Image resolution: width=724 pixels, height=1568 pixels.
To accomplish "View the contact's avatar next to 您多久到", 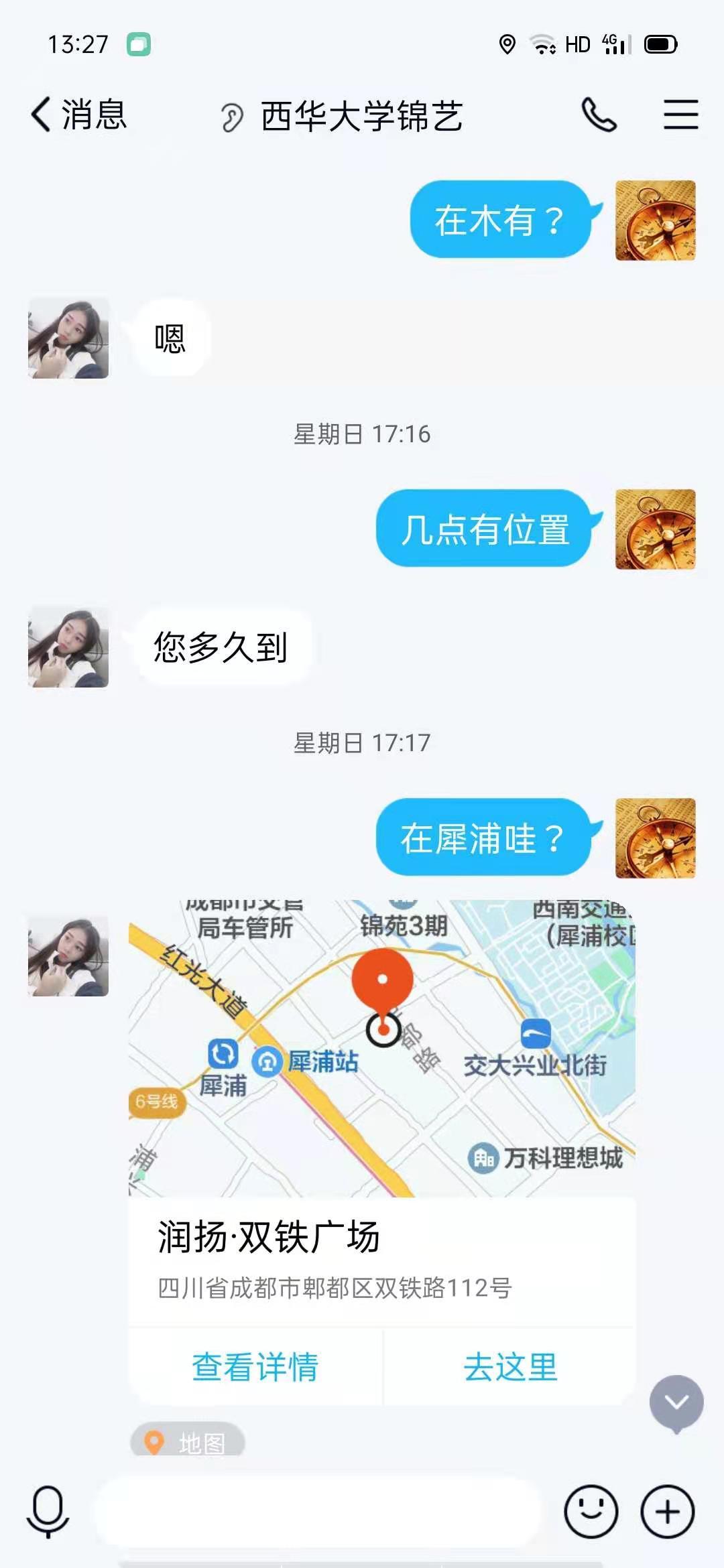I will [x=68, y=647].
